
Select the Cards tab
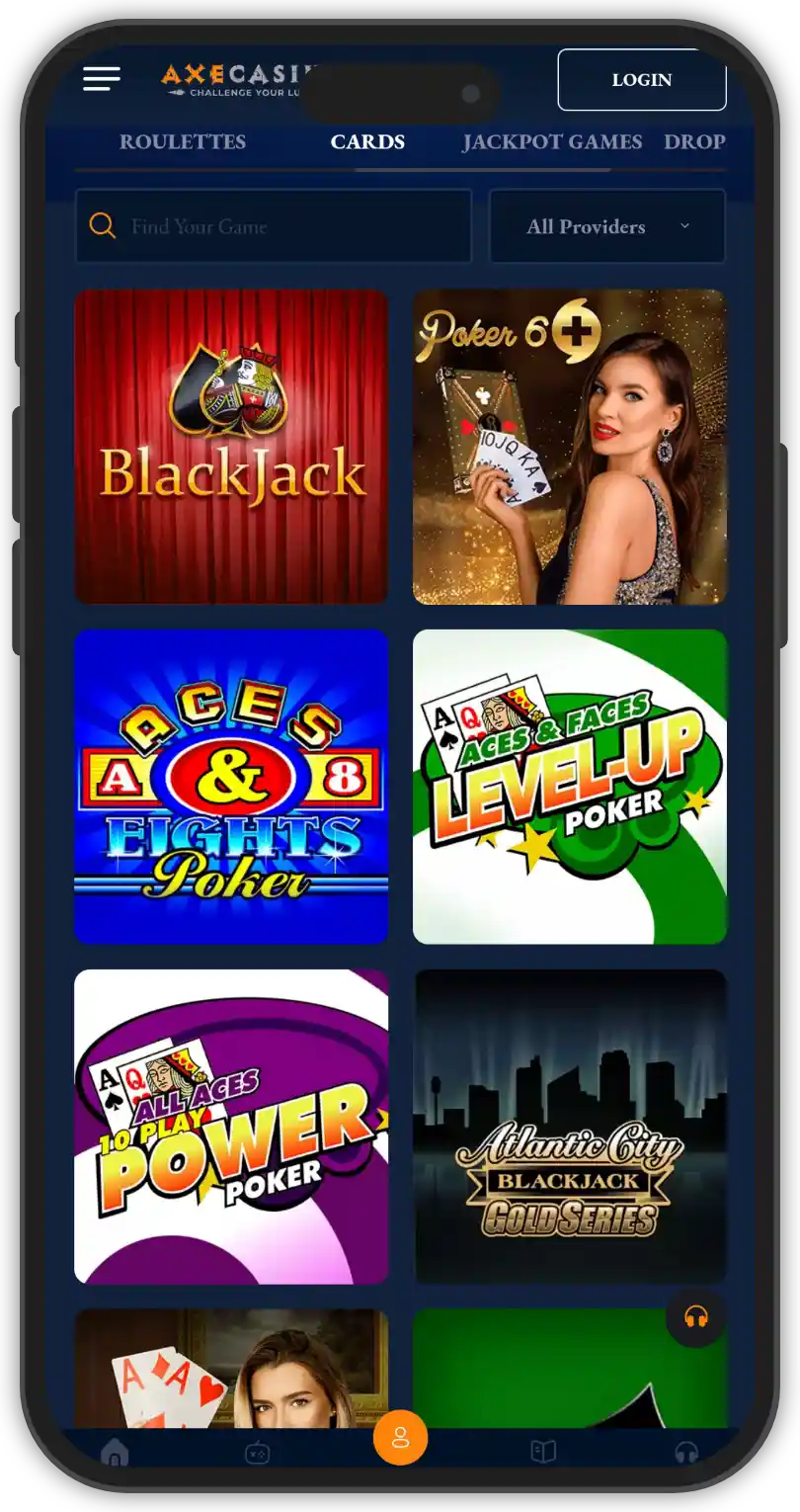(x=367, y=141)
